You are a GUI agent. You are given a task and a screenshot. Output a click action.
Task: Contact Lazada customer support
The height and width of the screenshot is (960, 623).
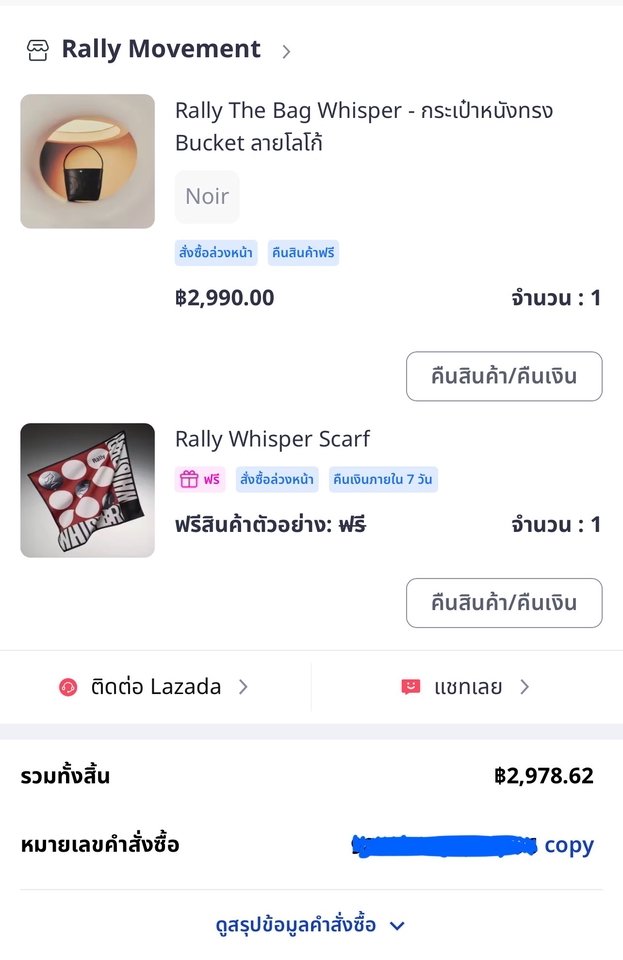tap(155, 687)
